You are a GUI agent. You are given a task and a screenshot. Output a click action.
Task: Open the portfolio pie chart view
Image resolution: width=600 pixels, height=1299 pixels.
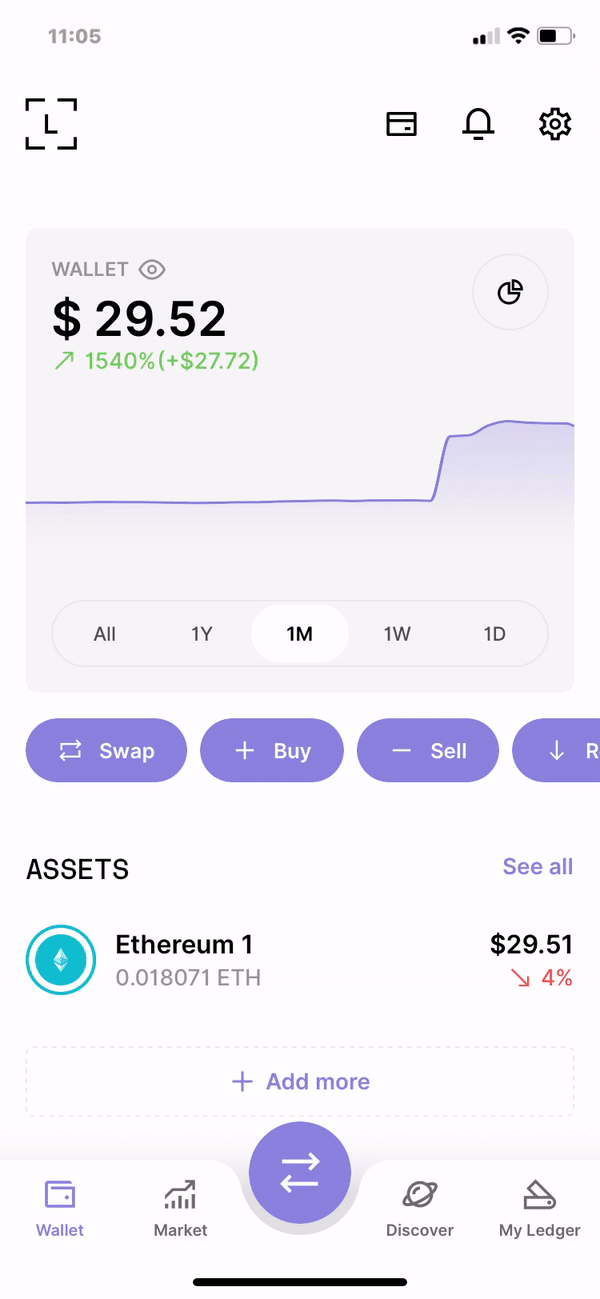point(510,292)
